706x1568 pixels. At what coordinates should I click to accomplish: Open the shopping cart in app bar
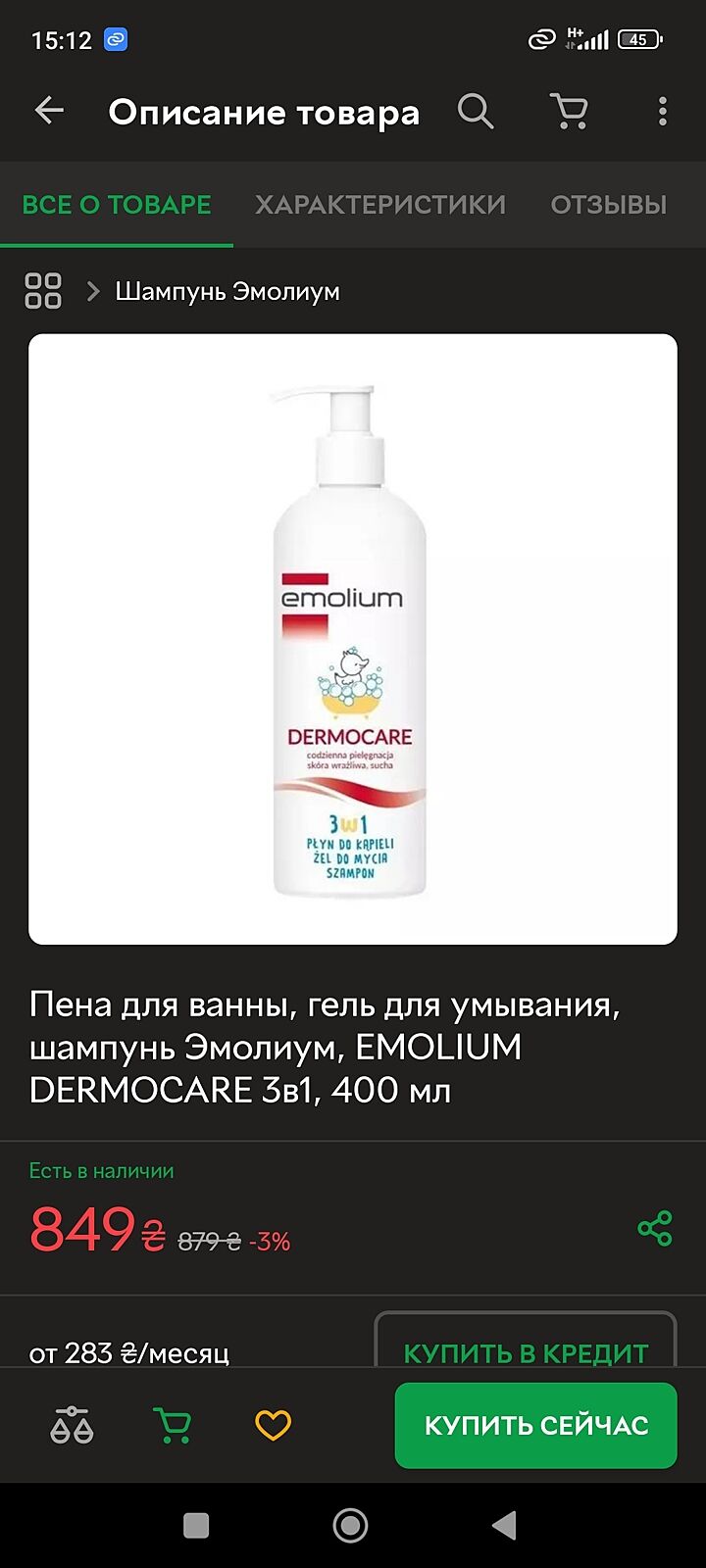click(x=569, y=112)
